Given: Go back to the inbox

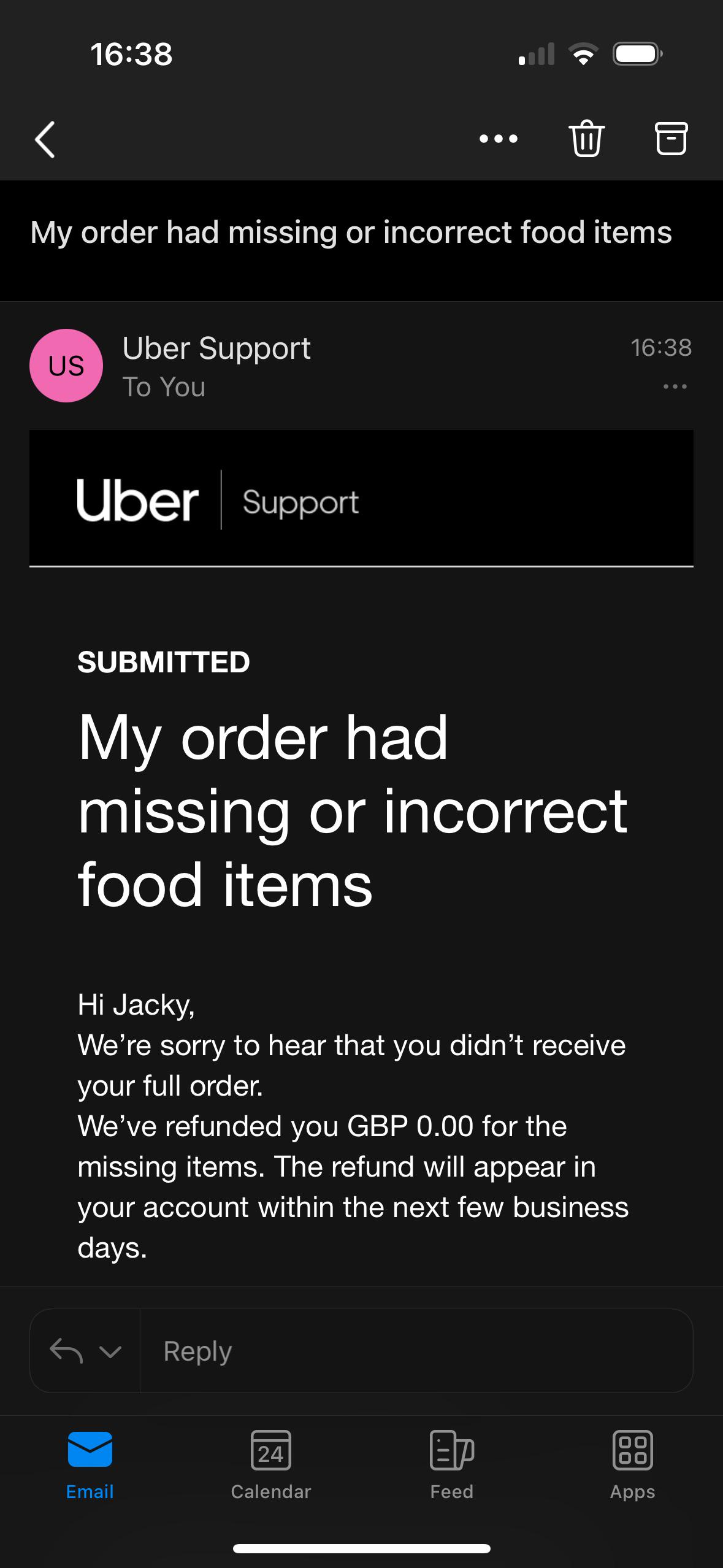Looking at the screenshot, I should point(45,139).
